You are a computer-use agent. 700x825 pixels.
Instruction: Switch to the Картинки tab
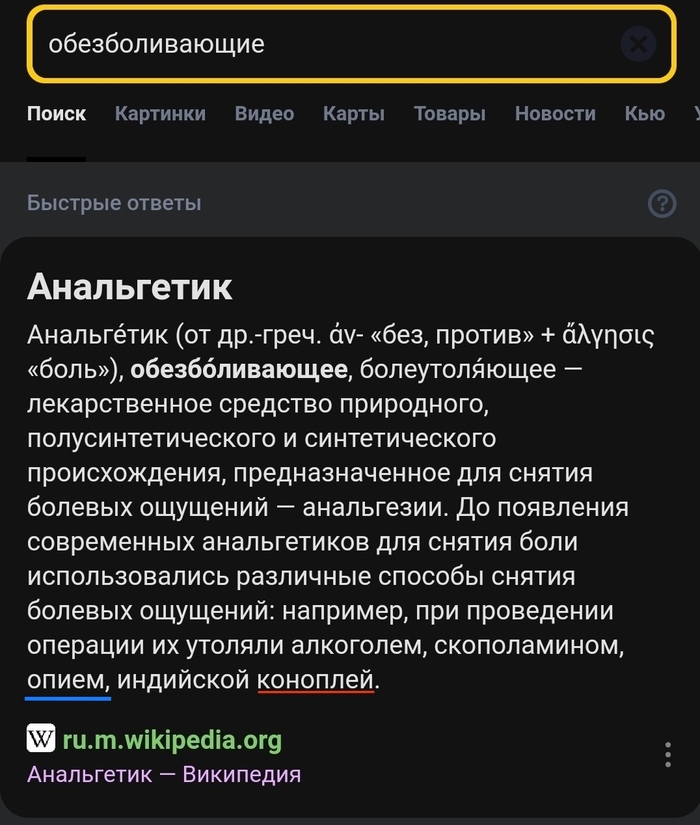coord(160,114)
